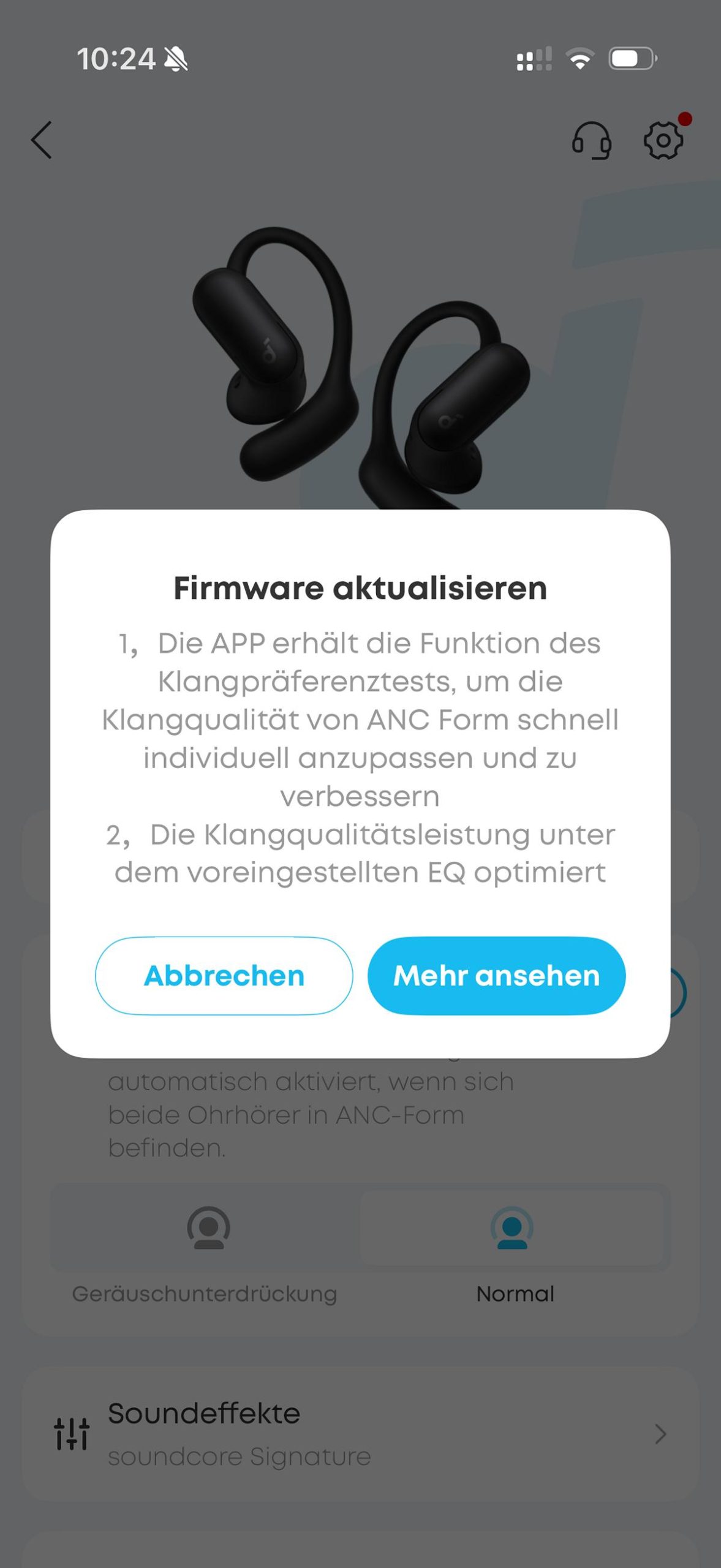Tap Mehr ansehen for firmware details
The height and width of the screenshot is (1568, 721).
click(x=496, y=975)
